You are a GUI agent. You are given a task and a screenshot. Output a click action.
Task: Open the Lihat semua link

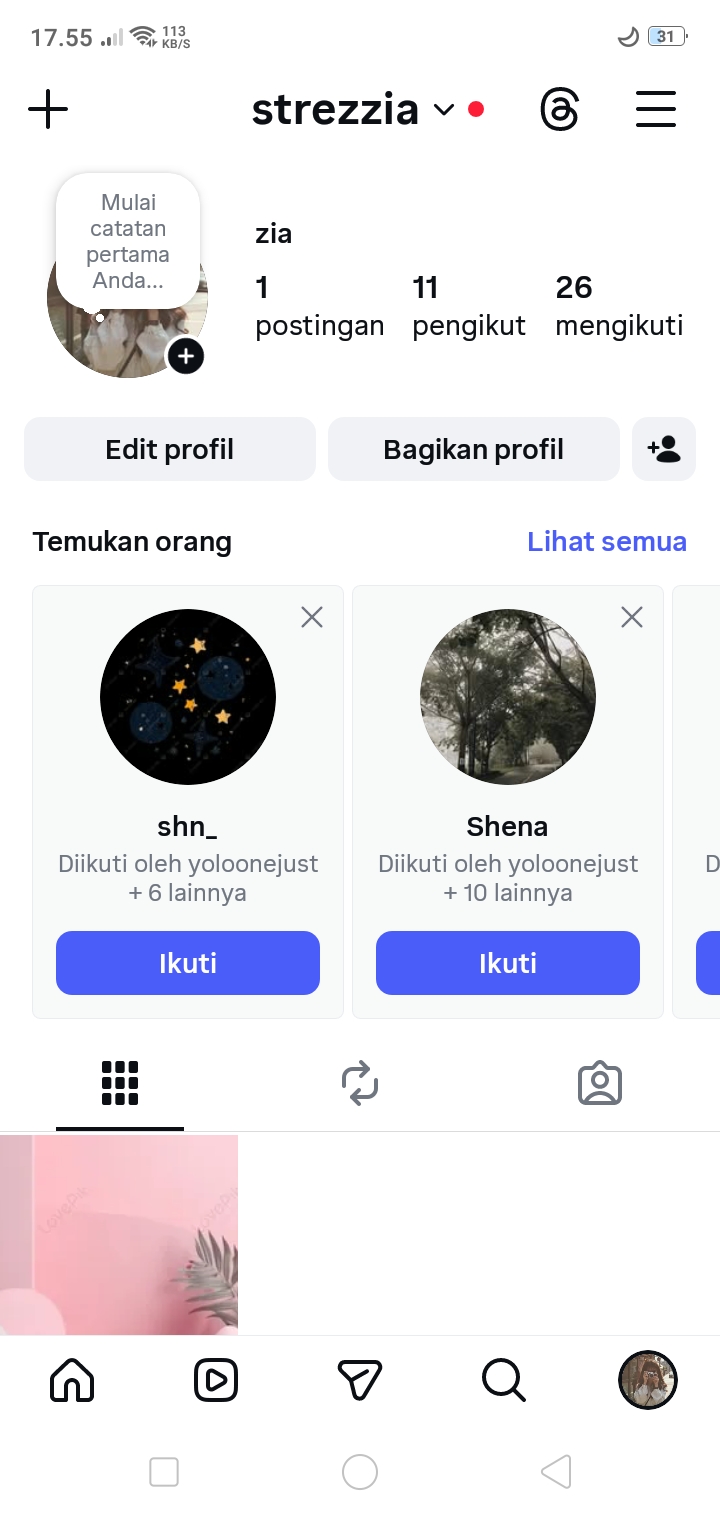tap(606, 542)
